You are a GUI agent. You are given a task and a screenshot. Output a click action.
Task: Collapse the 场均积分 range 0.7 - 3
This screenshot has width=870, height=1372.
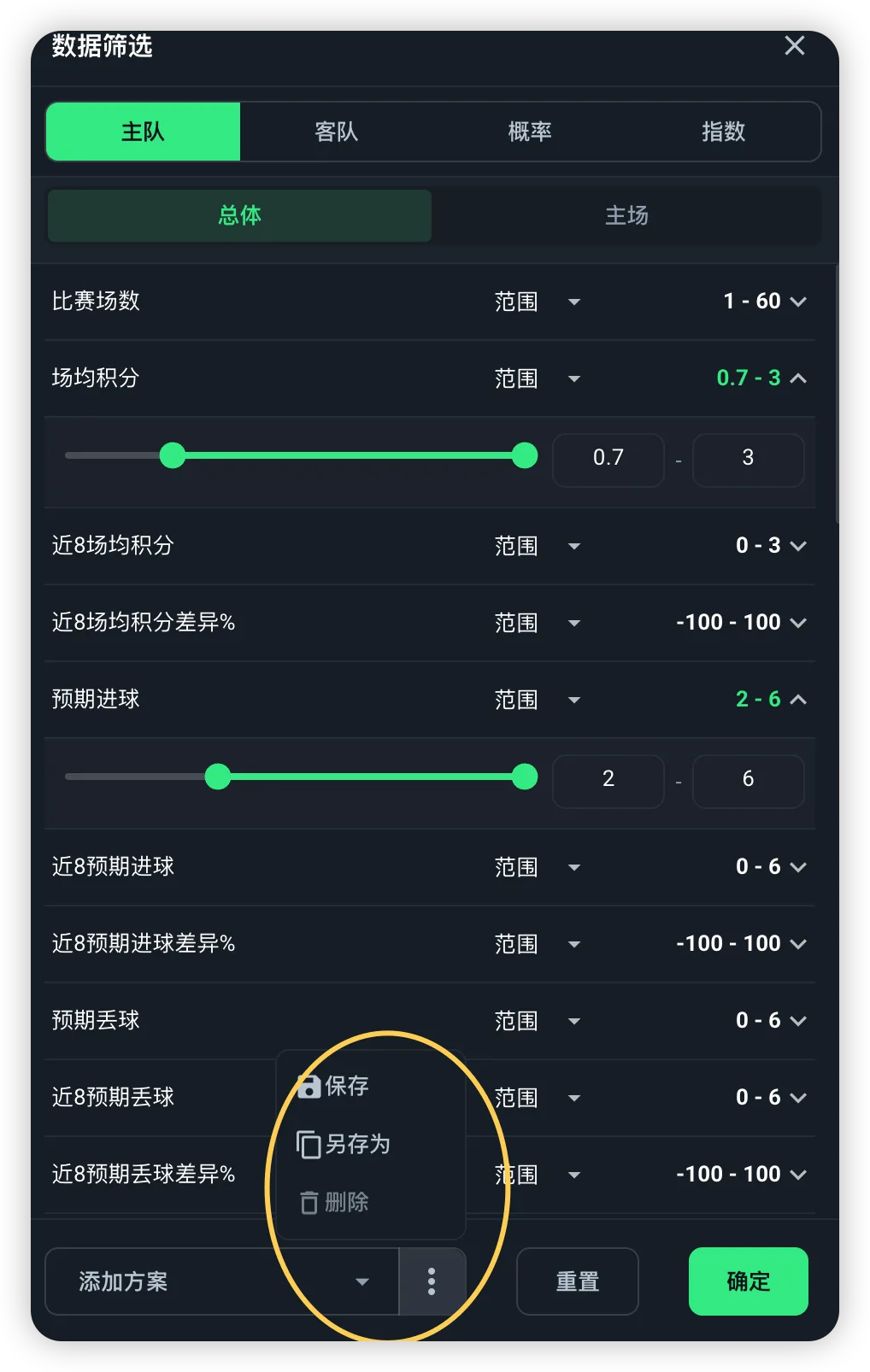click(761, 378)
